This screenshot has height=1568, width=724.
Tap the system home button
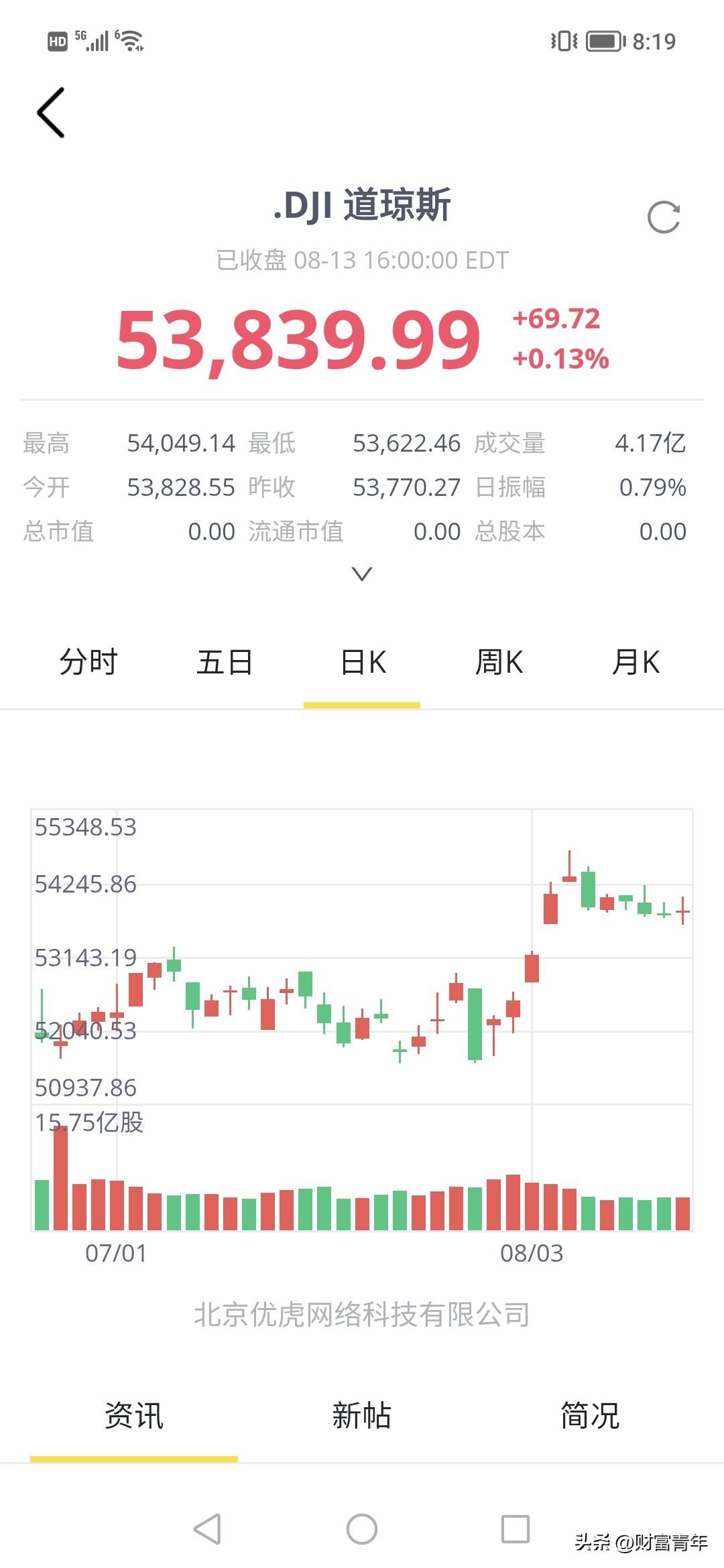[x=362, y=1529]
